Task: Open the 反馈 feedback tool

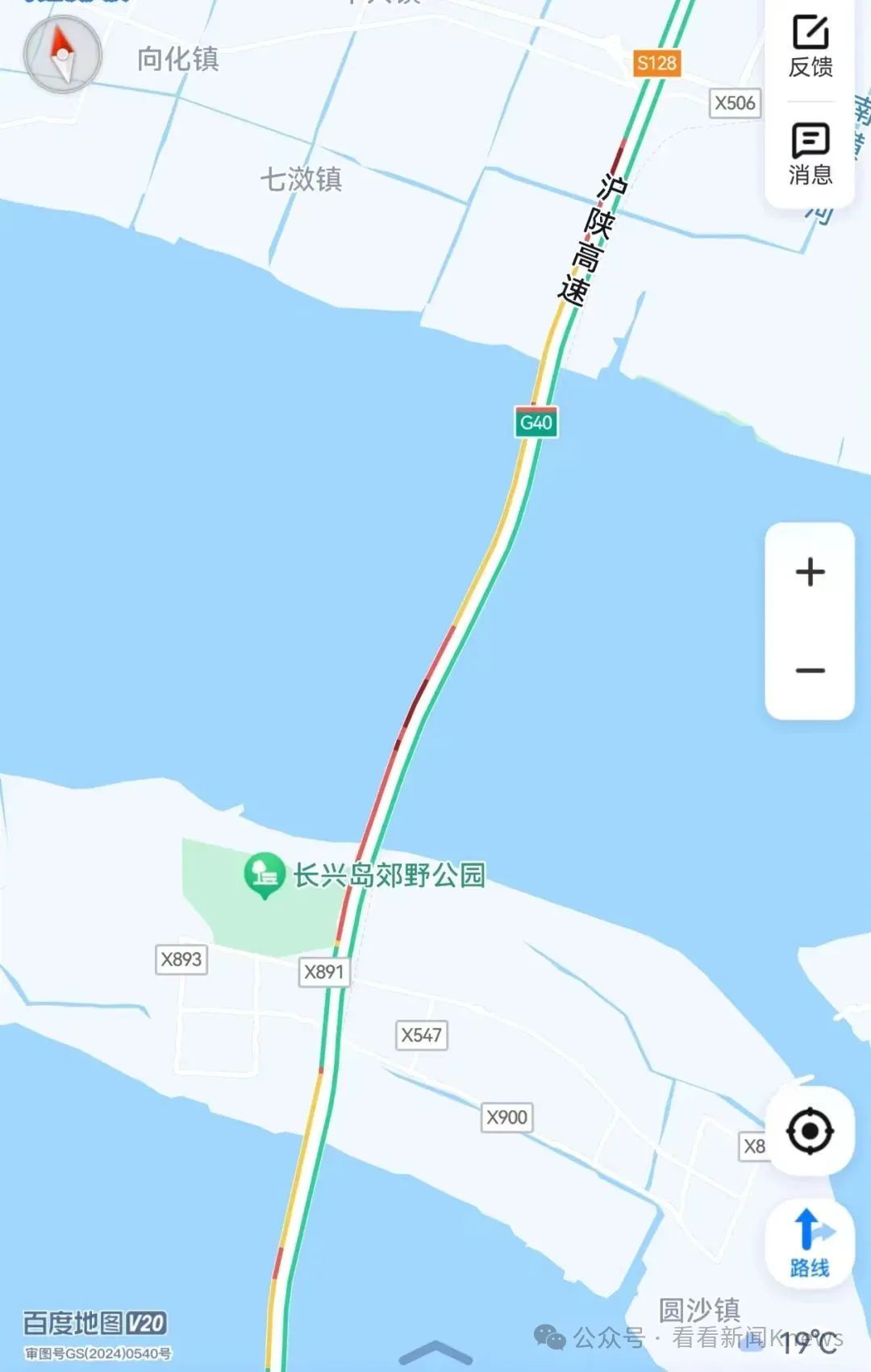Action: click(x=812, y=48)
